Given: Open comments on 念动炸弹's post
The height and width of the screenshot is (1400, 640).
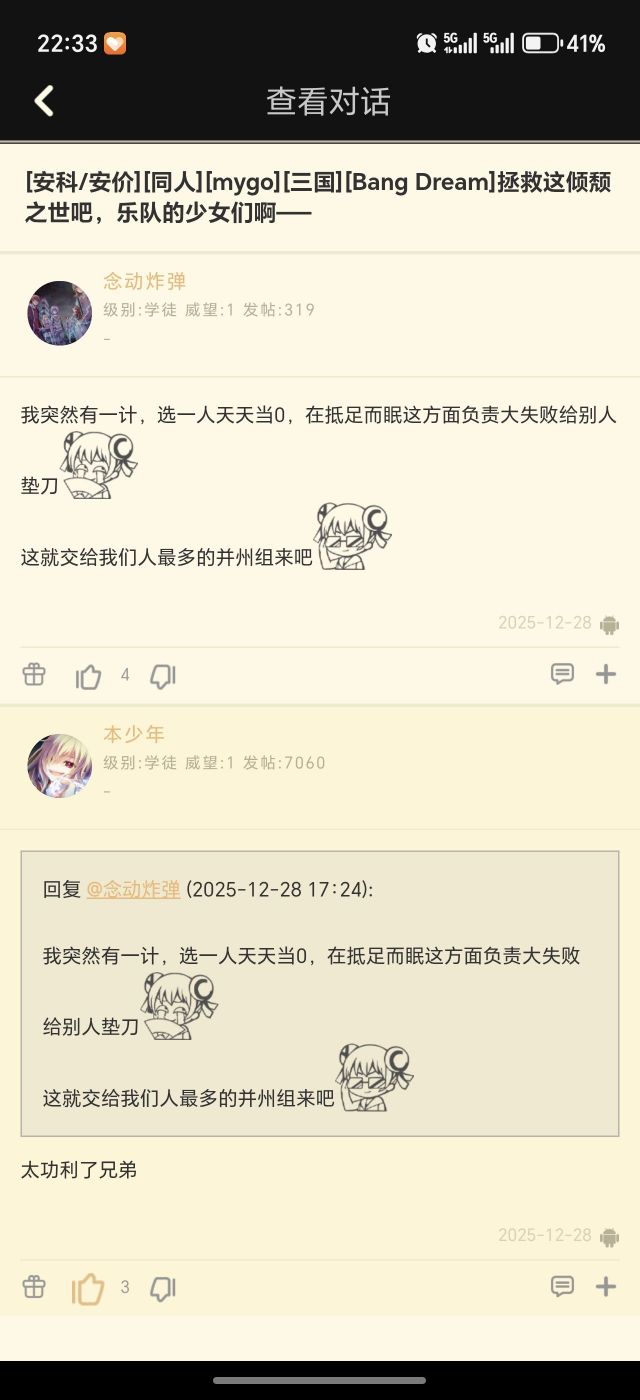Looking at the screenshot, I should tap(562, 674).
